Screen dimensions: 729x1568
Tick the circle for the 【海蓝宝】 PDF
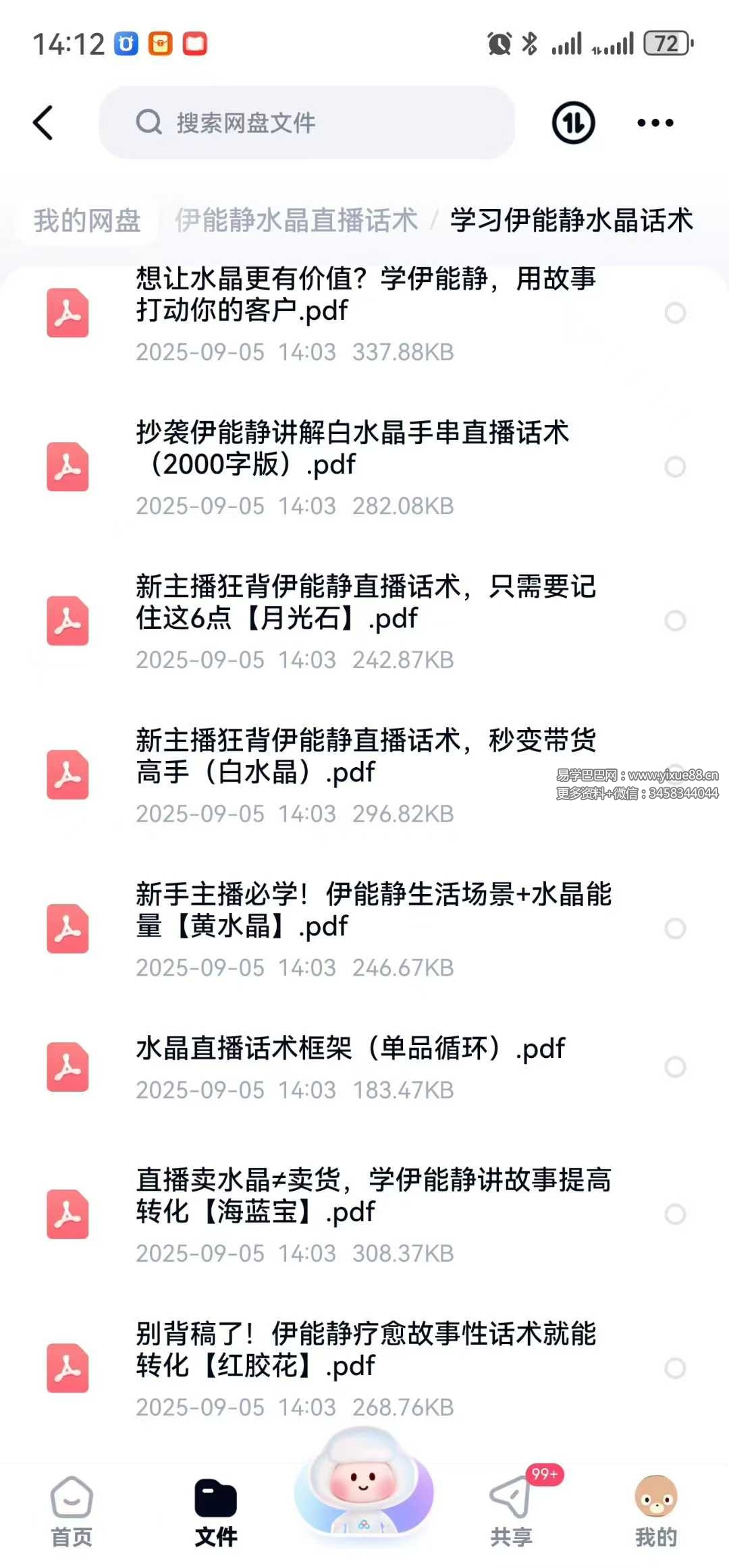pyautogui.click(x=675, y=1214)
